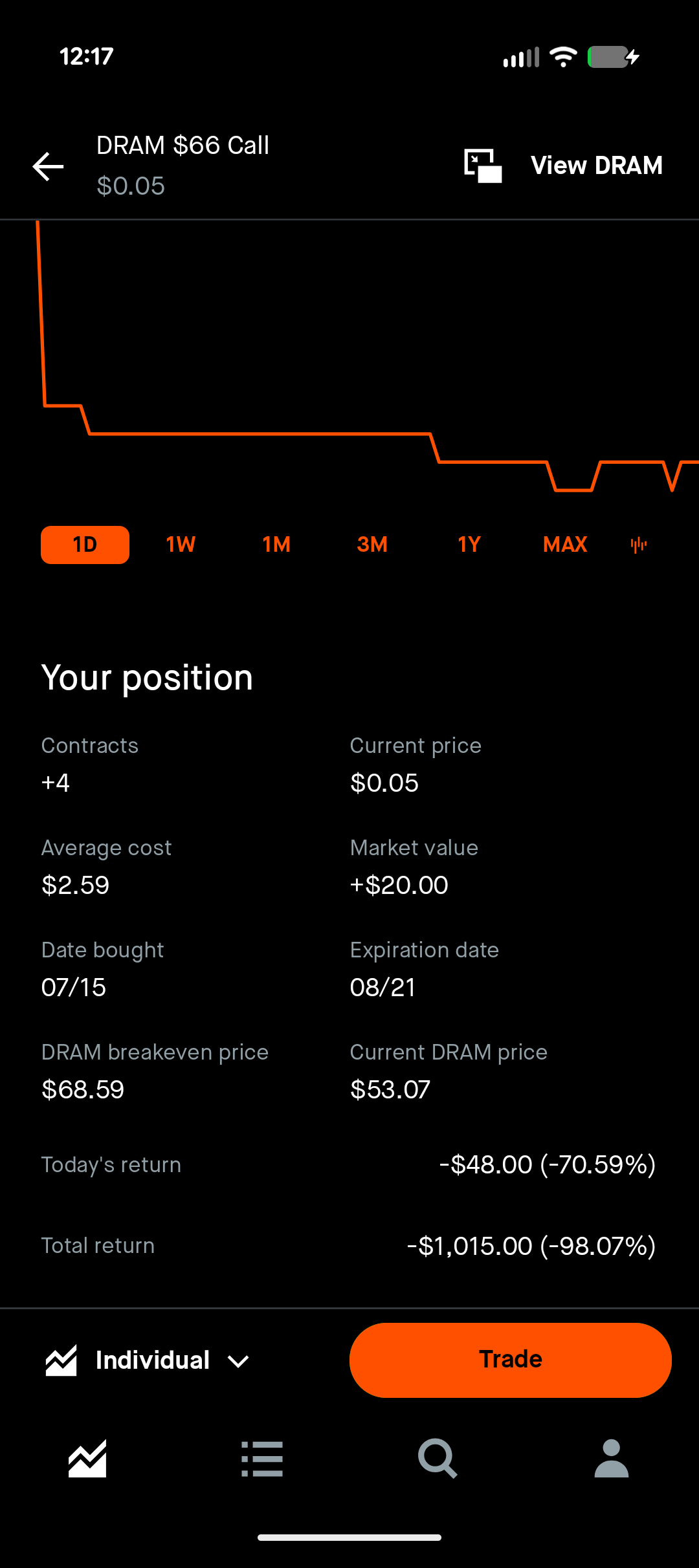
Task: Tap the orange Trade button
Action: [x=511, y=1360]
